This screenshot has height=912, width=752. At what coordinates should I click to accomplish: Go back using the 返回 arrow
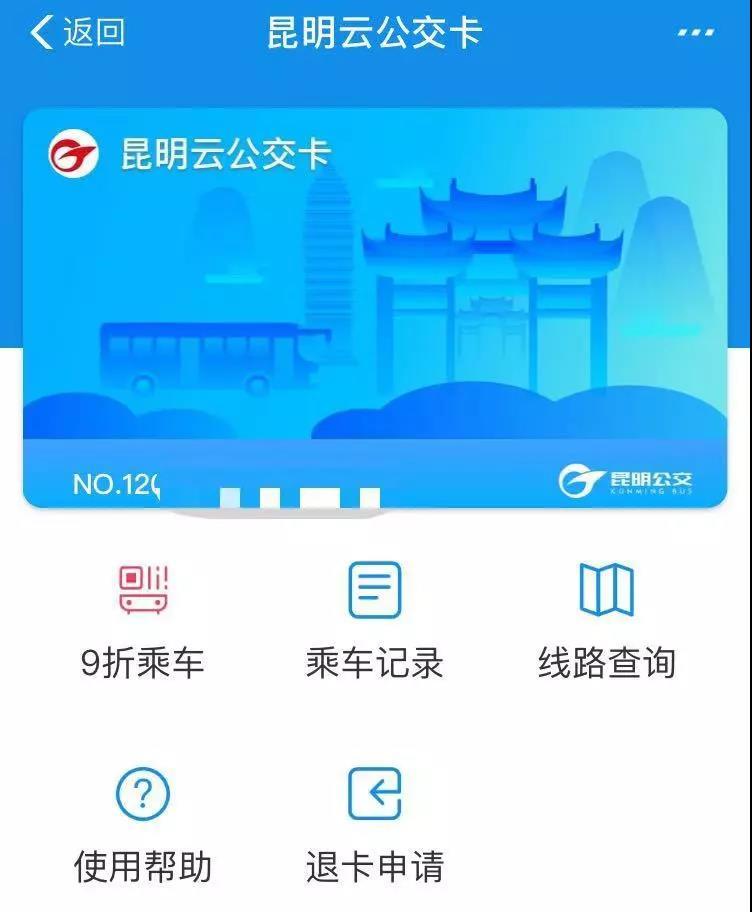pos(76,33)
